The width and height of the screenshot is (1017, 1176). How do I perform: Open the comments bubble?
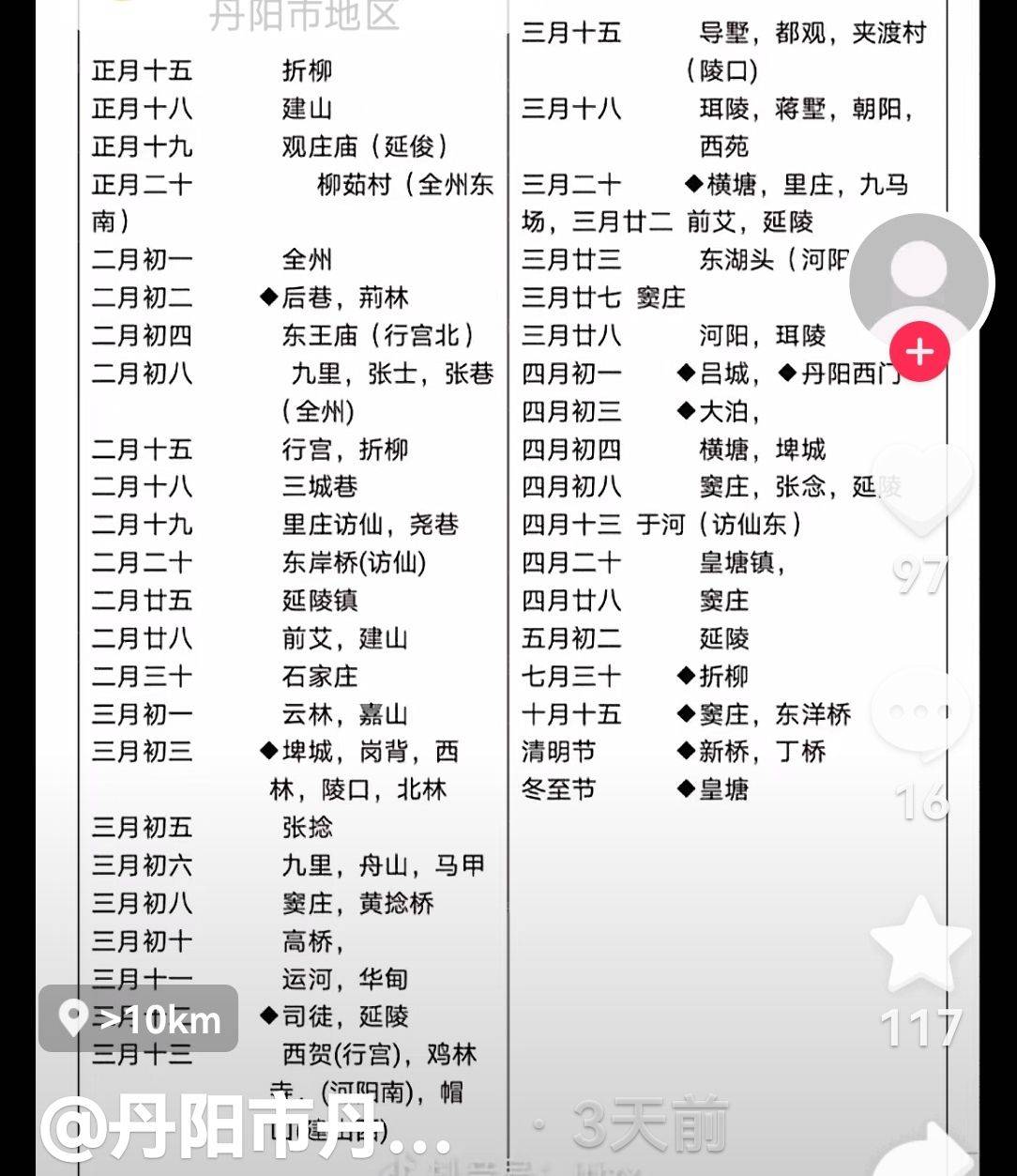(919, 715)
